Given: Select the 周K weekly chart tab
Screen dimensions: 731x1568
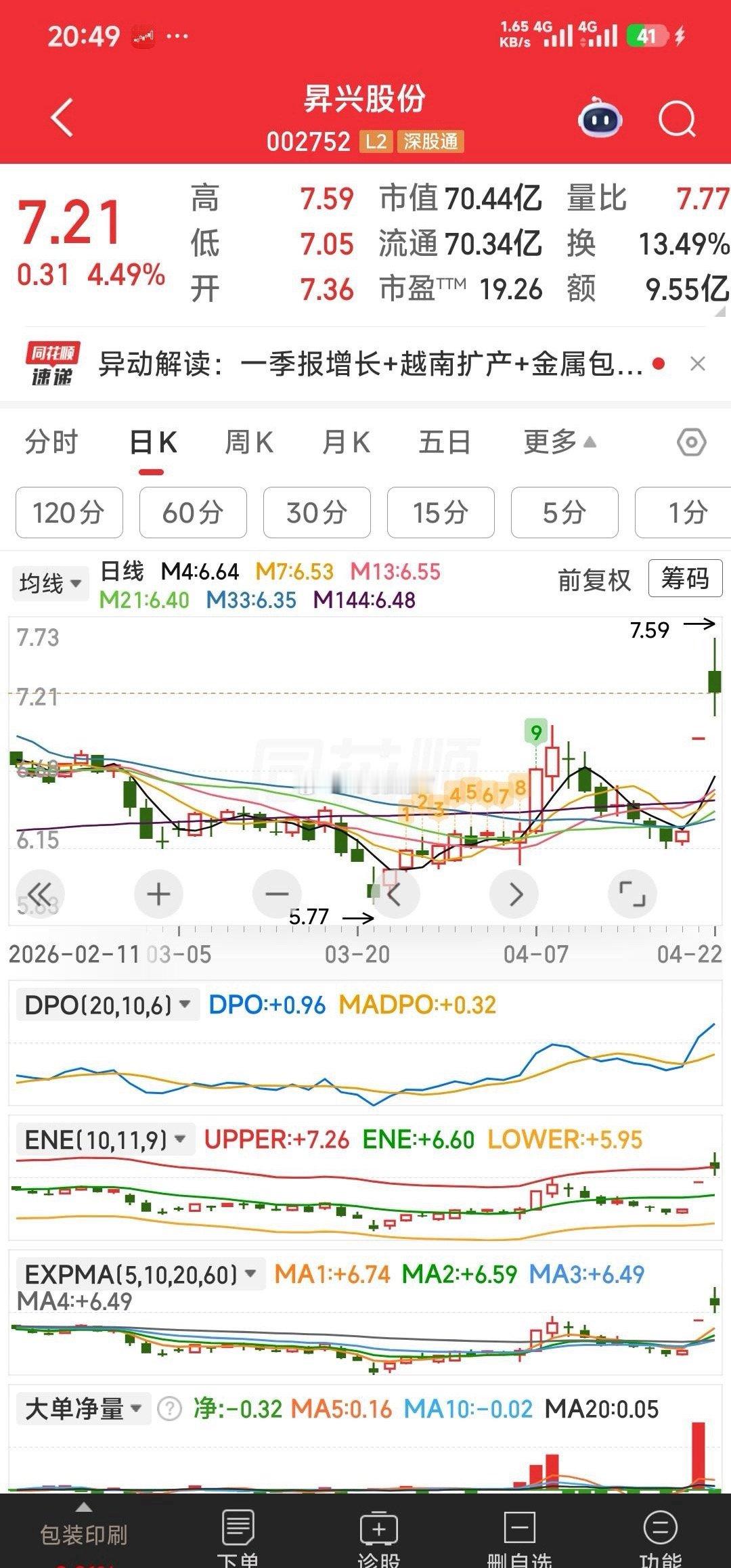Looking at the screenshot, I should click(248, 443).
